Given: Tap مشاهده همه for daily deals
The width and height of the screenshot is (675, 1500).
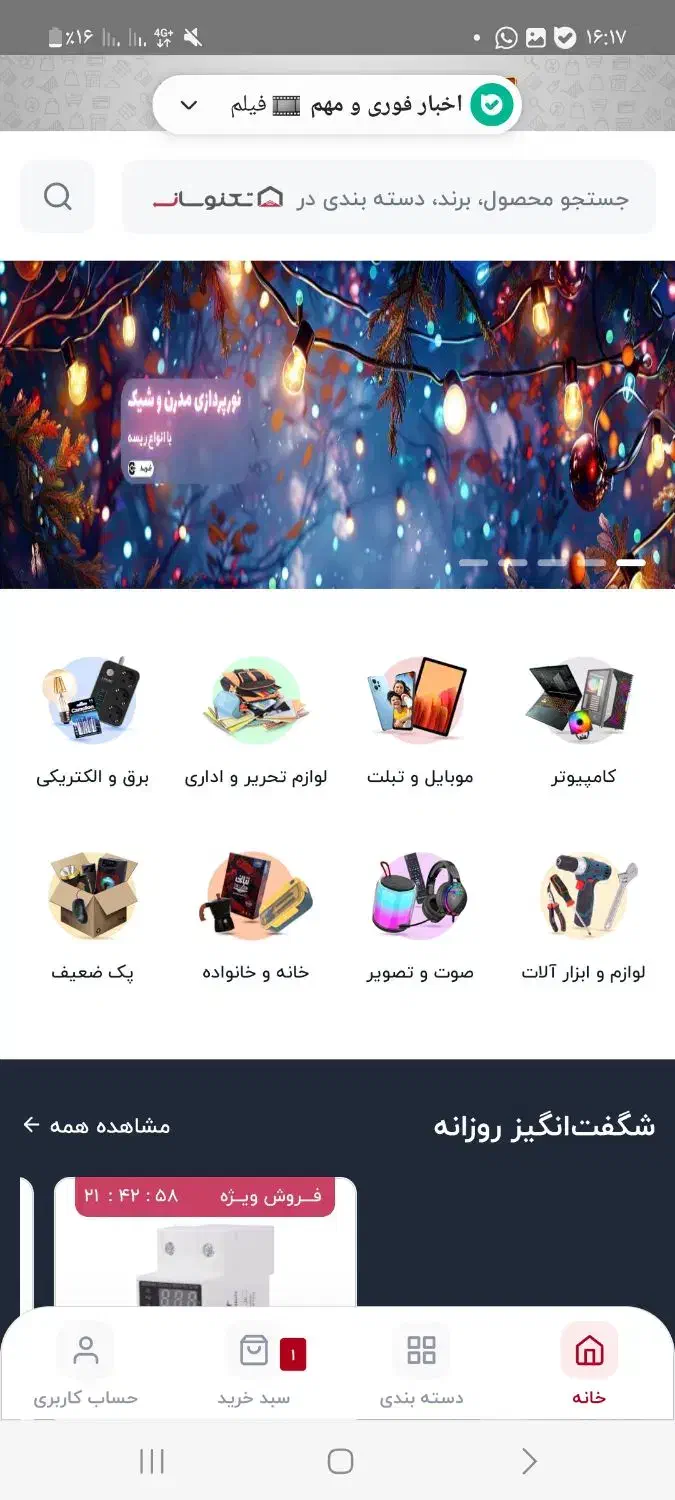Looking at the screenshot, I should (97, 1126).
